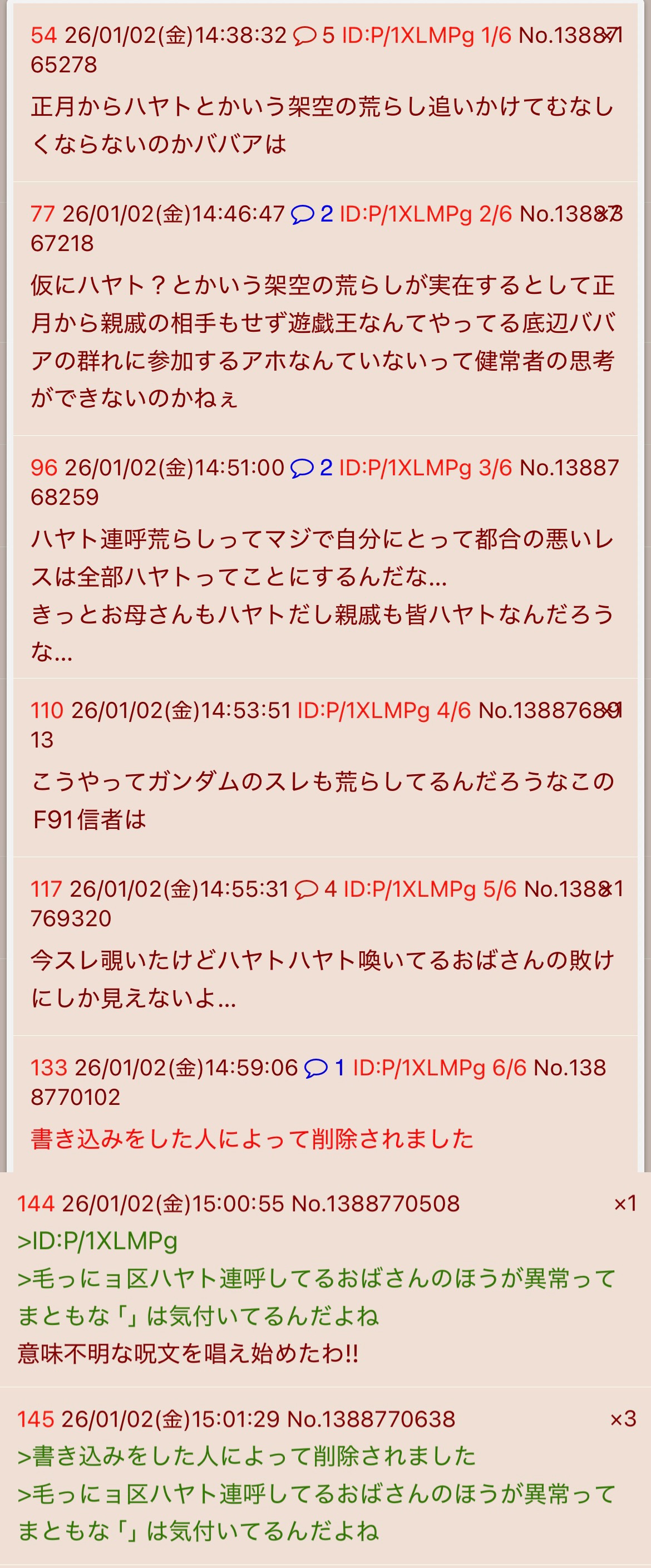Screen dimensions: 651x1568
Task: Tap the ×1 counter on post 144
Action: click(625, 1203)
